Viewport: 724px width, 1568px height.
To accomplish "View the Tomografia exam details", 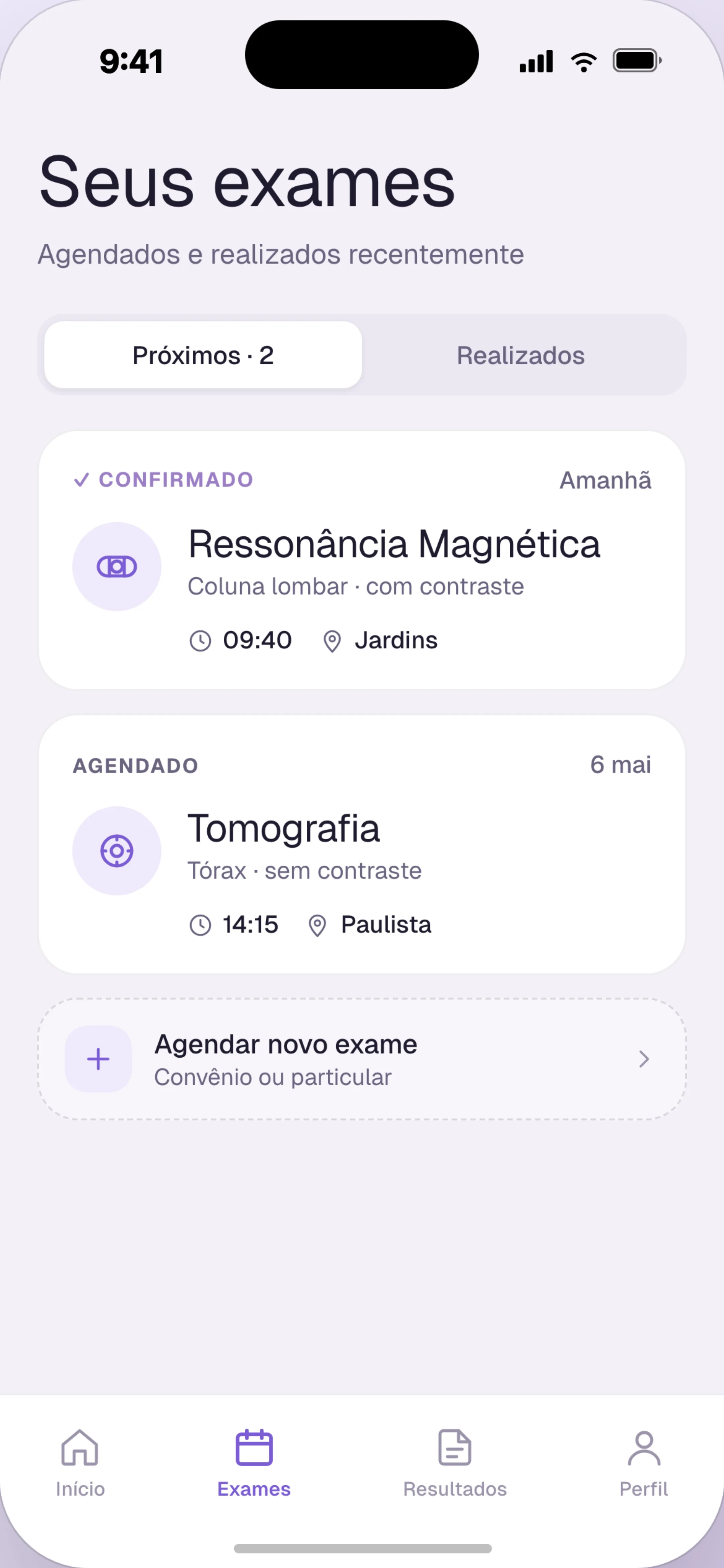I will pos(361,844).
